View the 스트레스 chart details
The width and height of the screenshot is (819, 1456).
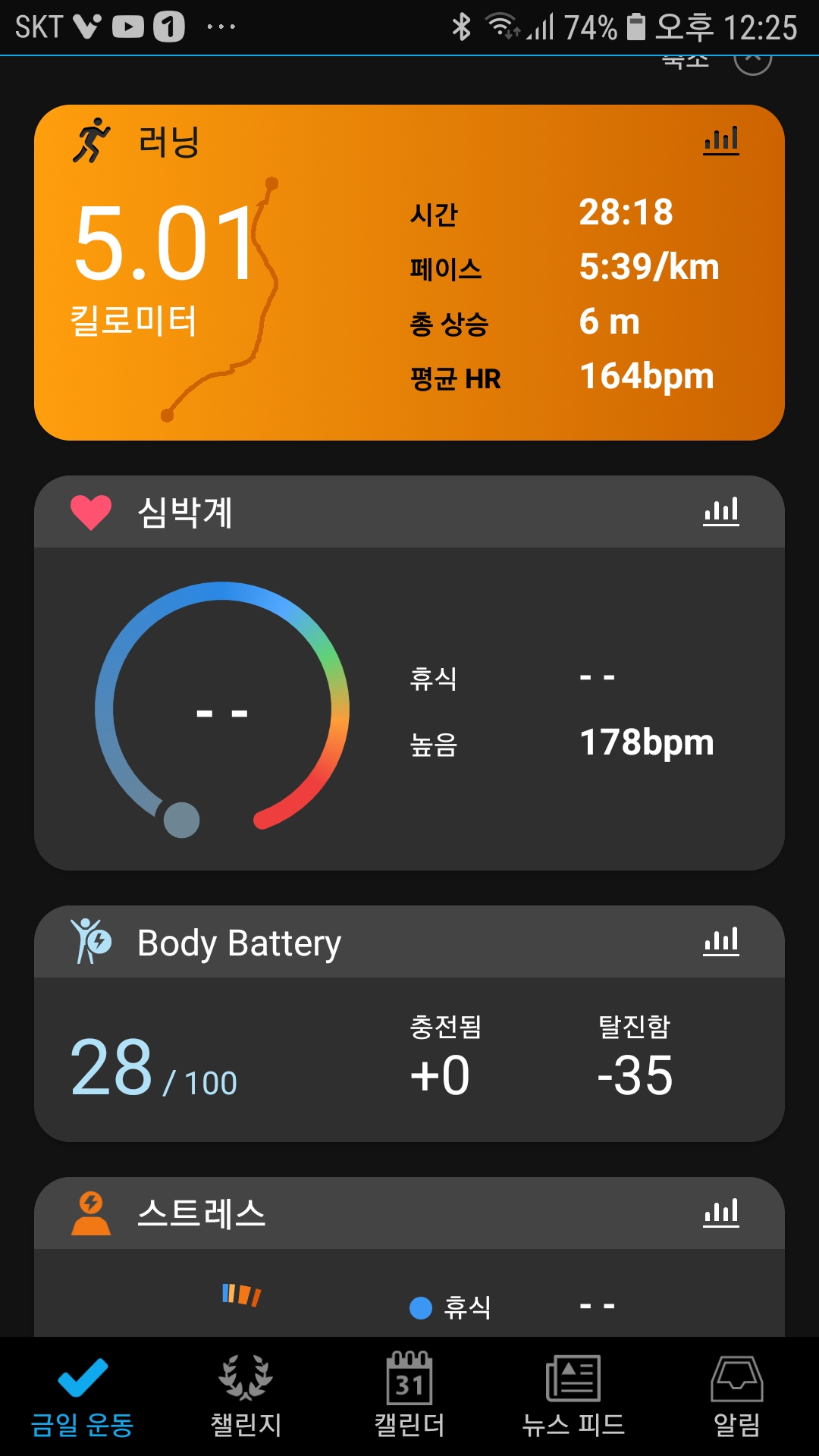click(x=720, y=1213)
